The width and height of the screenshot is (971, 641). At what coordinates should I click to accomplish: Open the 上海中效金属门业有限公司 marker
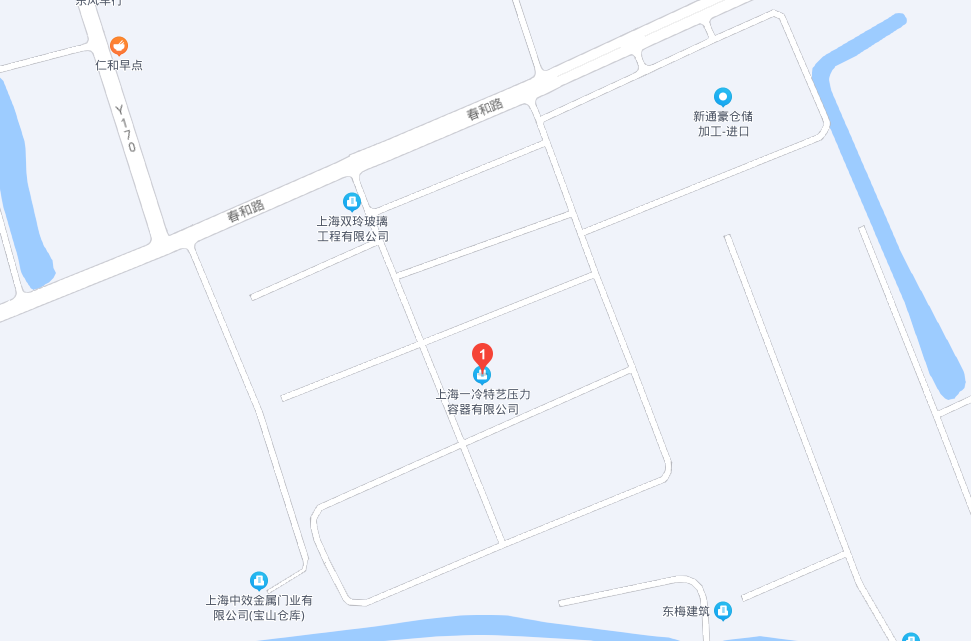click(x=259, y=580)
